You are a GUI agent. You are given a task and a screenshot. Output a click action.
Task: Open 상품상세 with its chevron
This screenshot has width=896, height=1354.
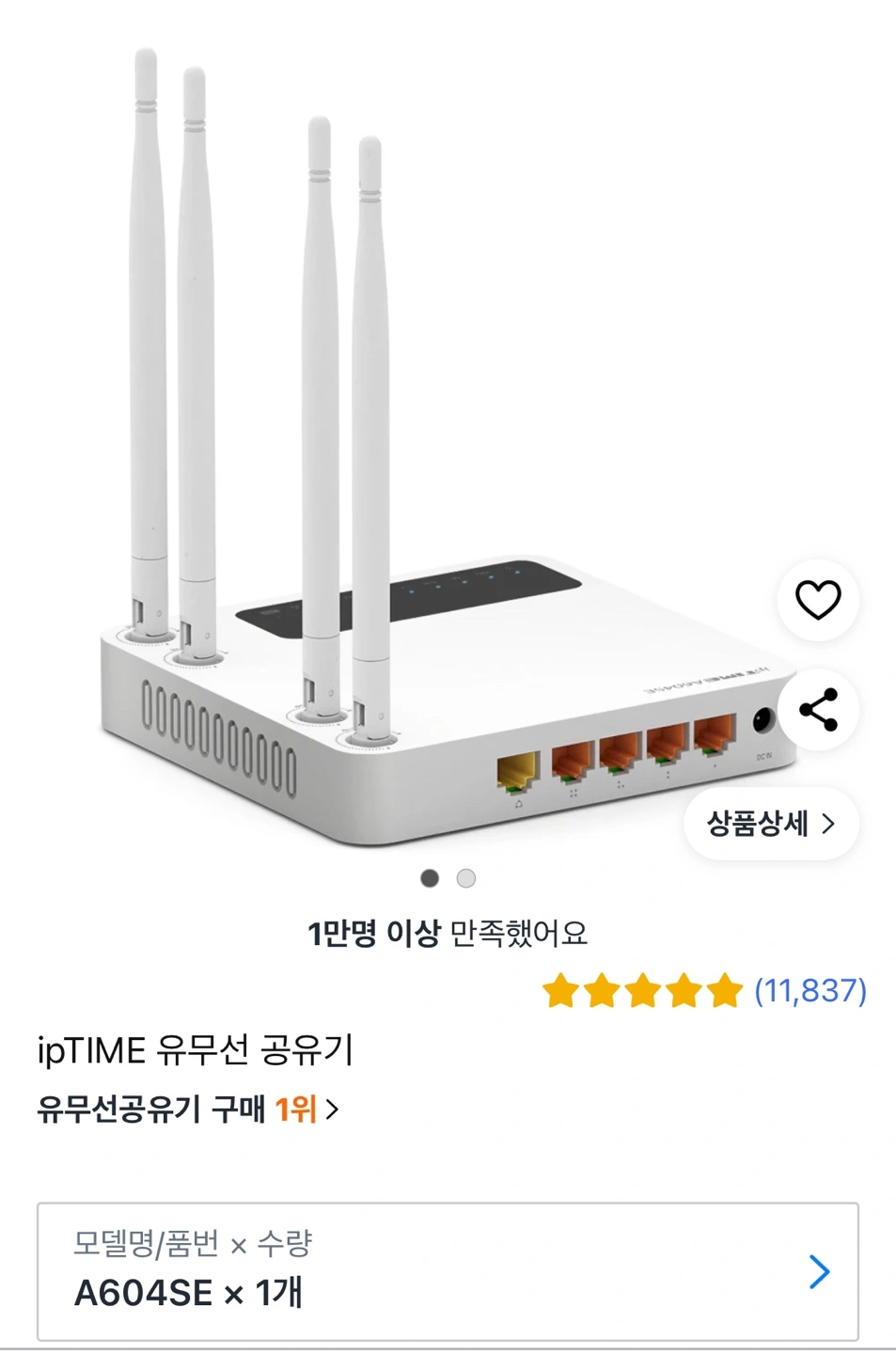pos(831,823)
